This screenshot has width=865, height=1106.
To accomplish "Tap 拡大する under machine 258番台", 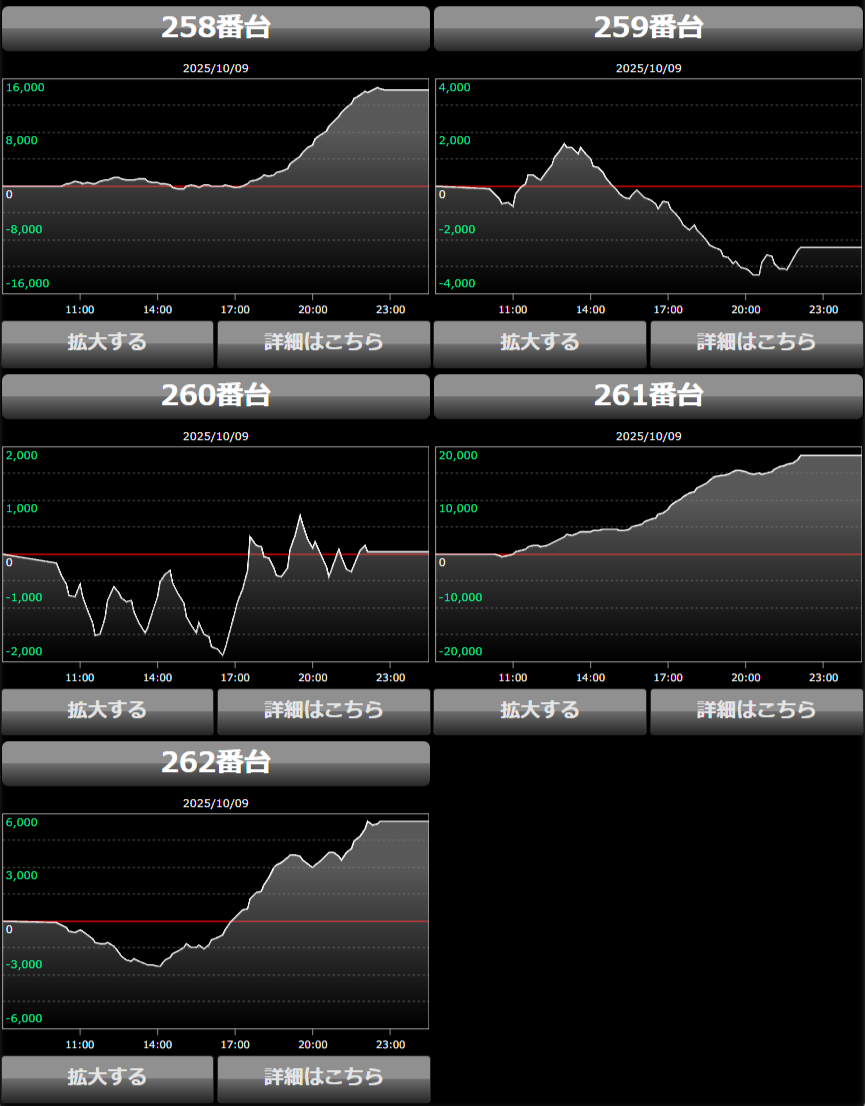I will coord(107,343).
